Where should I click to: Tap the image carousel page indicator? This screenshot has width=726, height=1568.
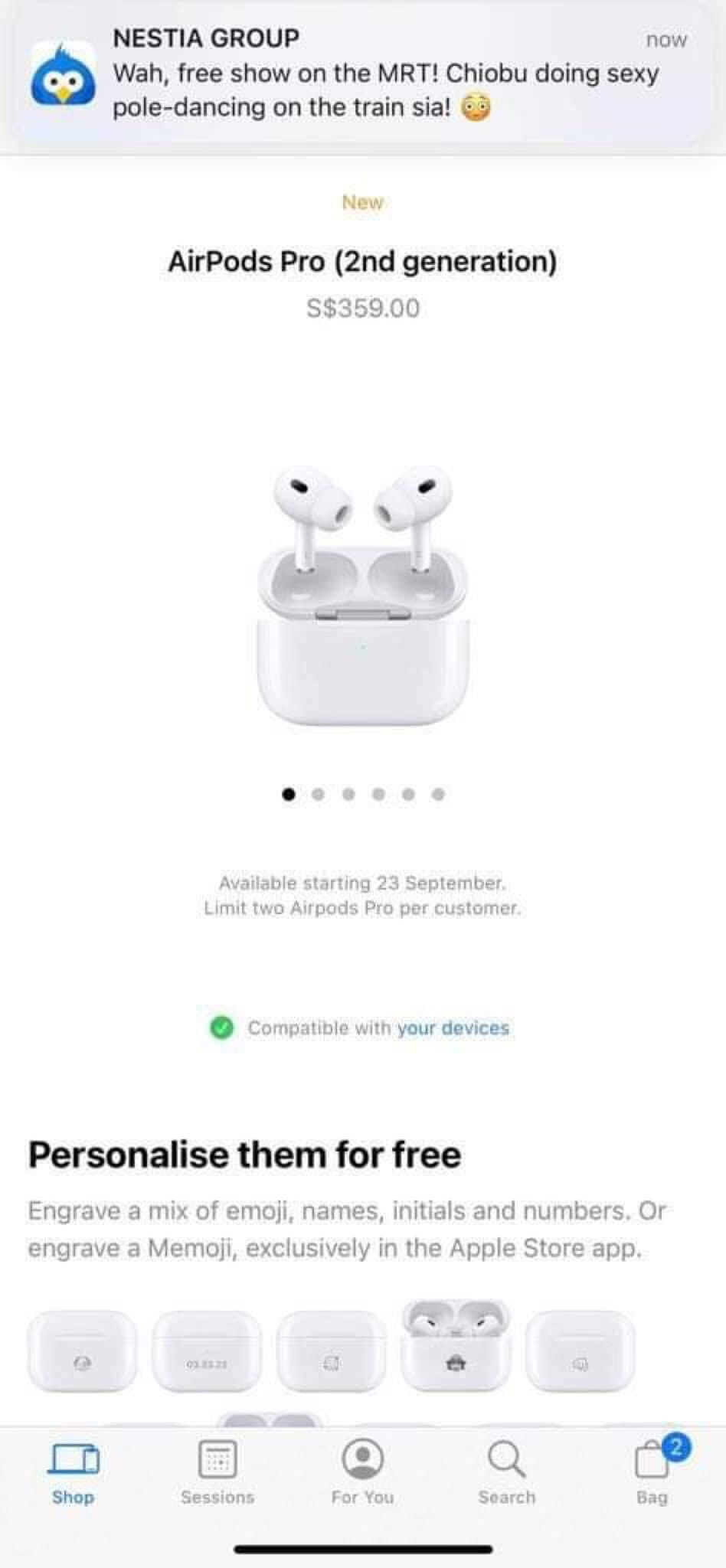click(x=363, y=794)
